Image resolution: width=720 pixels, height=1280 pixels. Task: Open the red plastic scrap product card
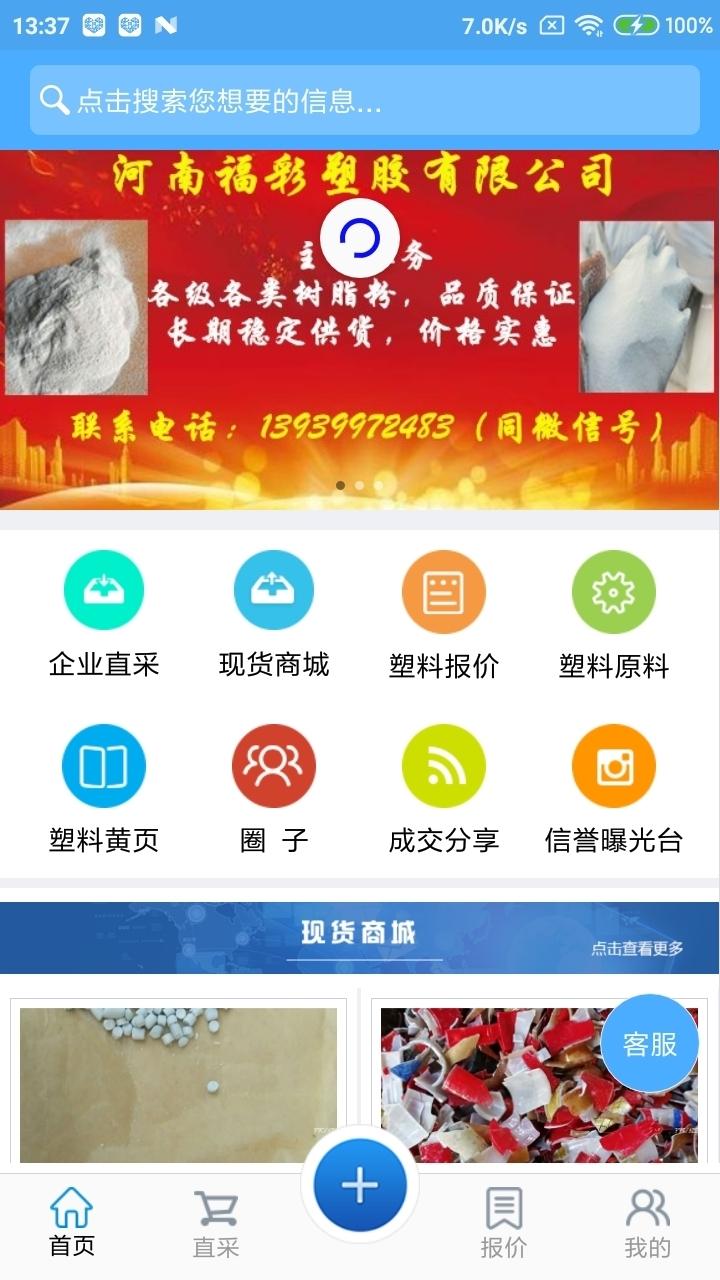pyautogui.click(x=500, y=1084)
